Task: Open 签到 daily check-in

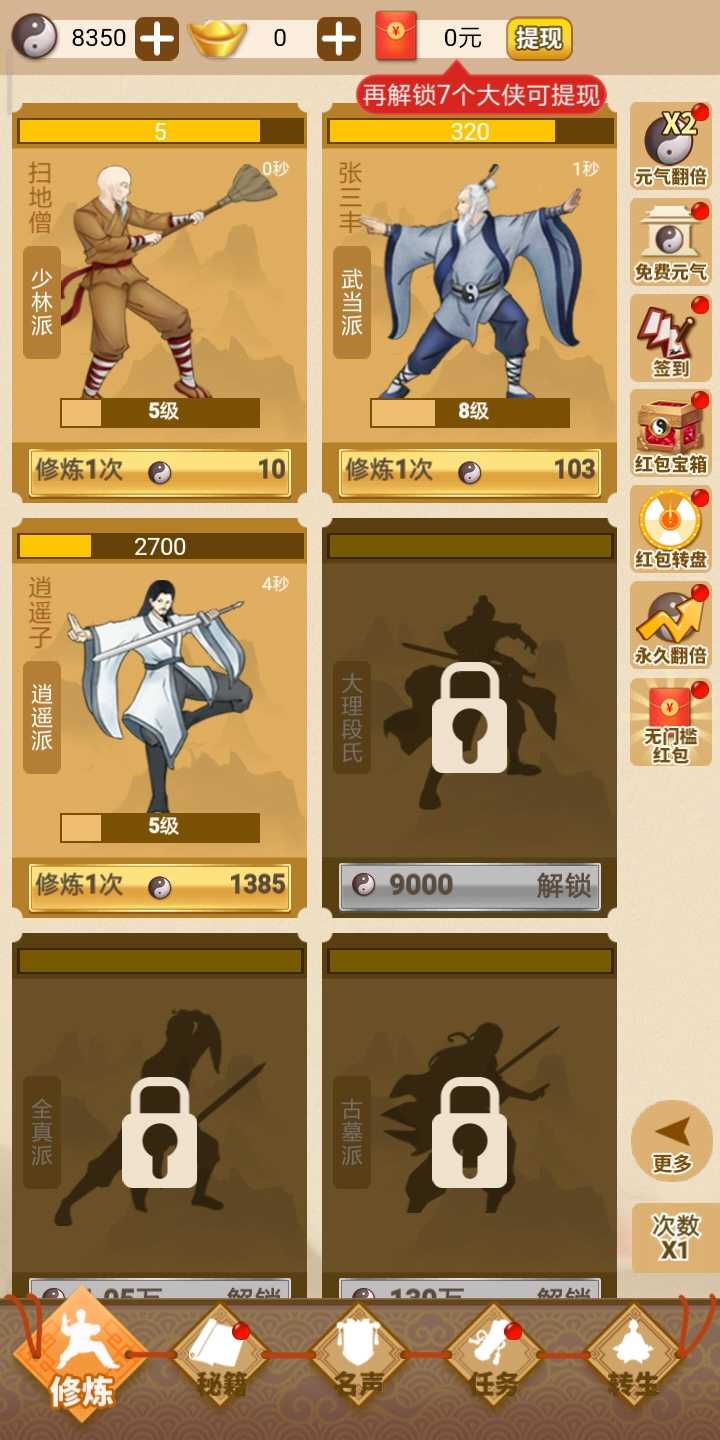Action: 671,339
